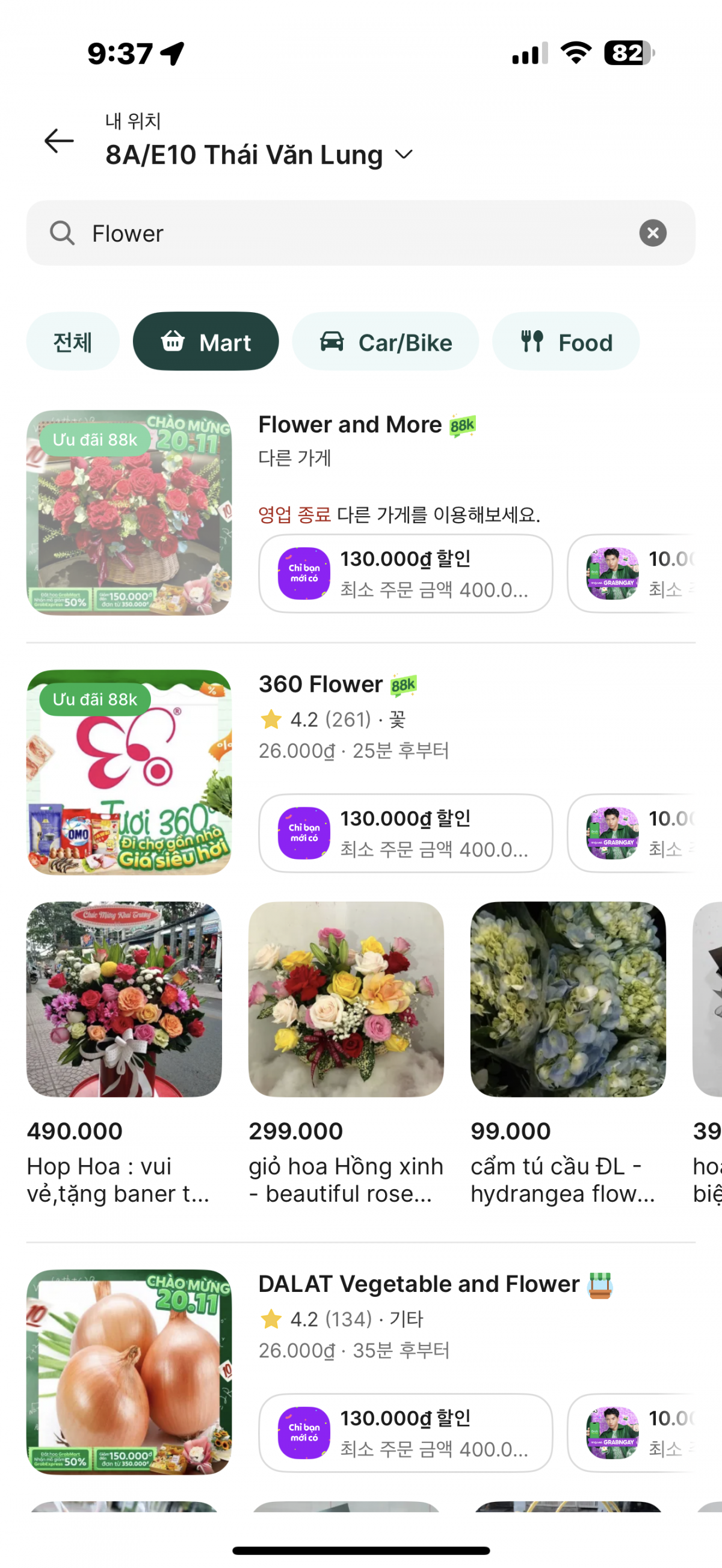
Task: View the 130.000₫ discount under Flower and More
Action: [406, 574]
